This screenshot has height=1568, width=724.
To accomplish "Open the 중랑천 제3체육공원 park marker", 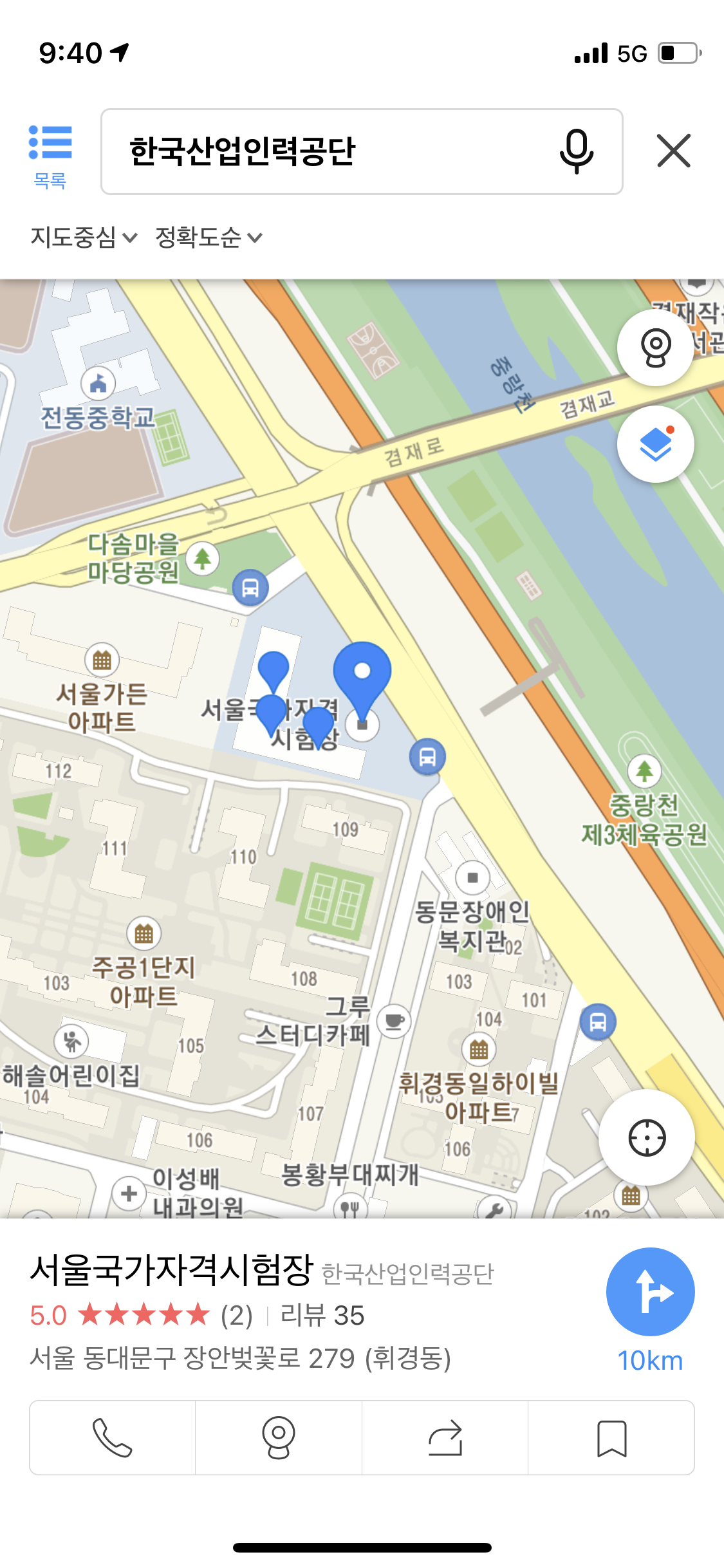I will click(644, 770).
